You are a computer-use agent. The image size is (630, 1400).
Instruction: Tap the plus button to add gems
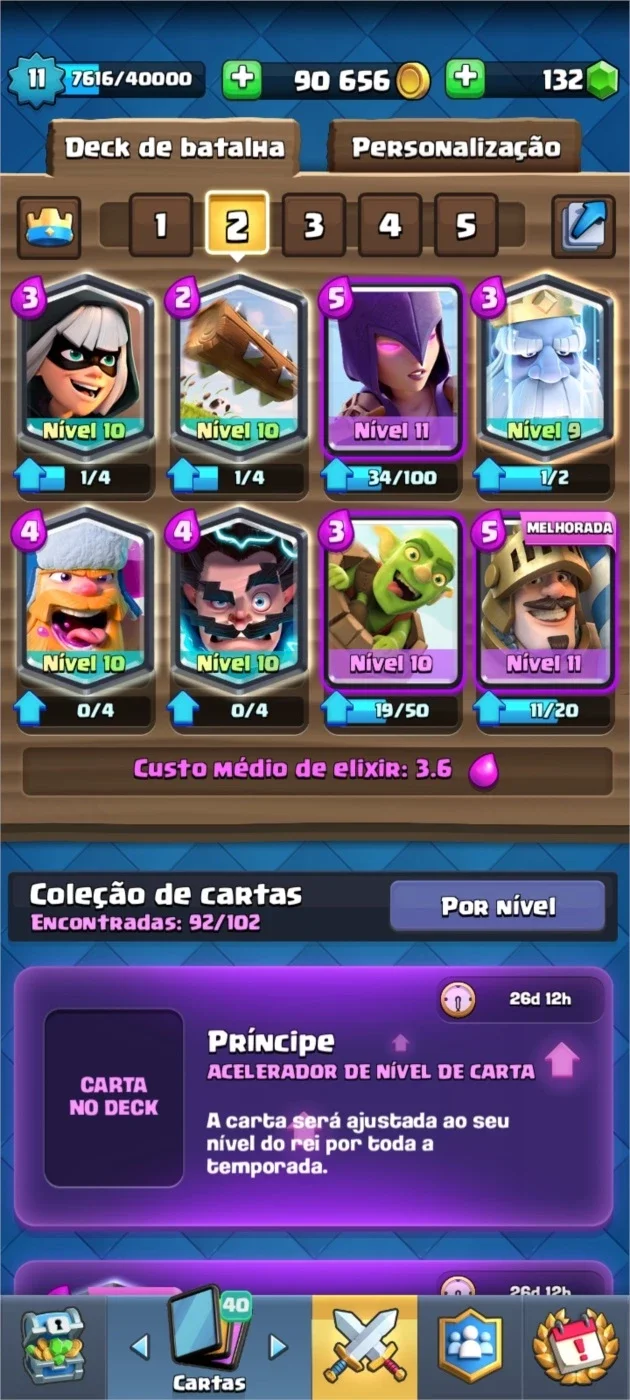(x=465, y=79)
